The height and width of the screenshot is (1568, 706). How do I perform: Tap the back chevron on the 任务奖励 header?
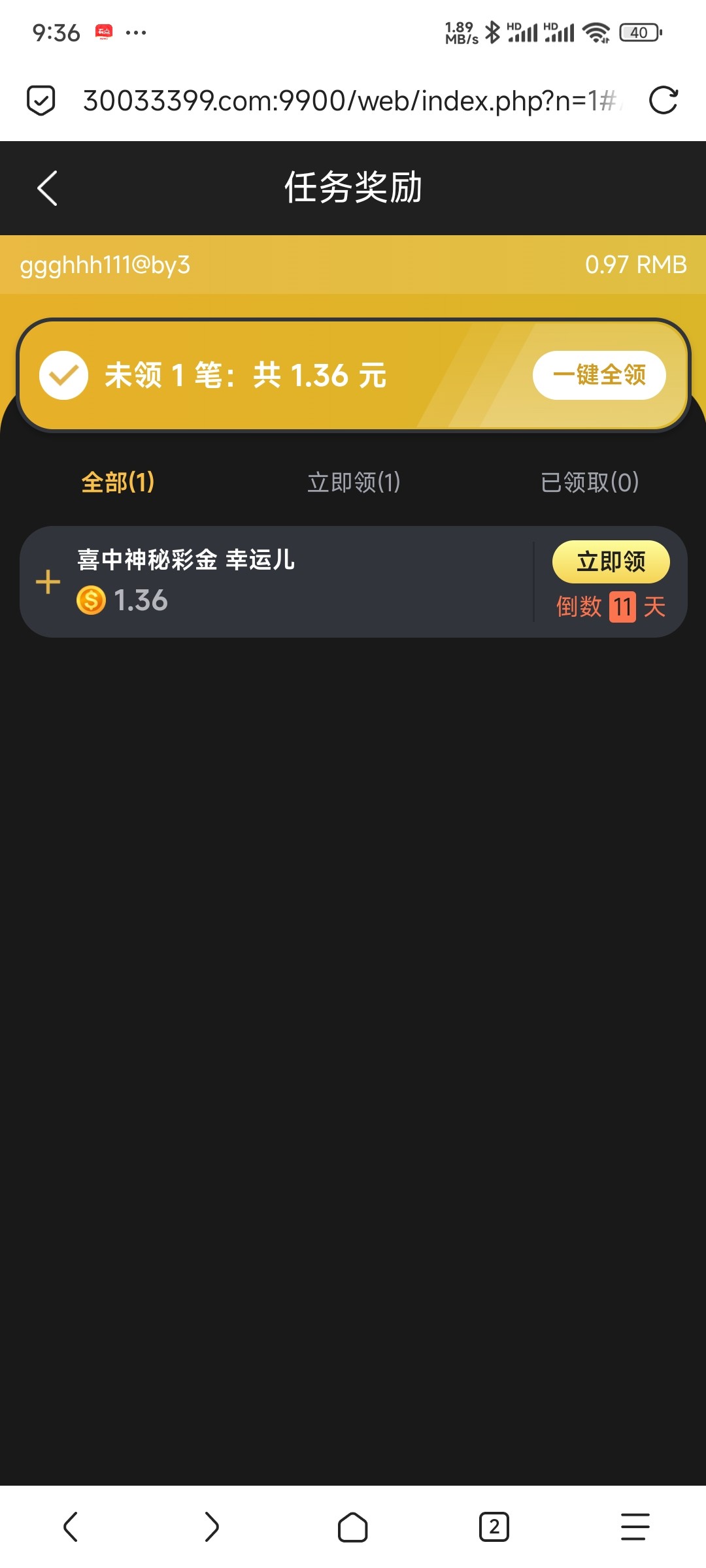point(46,188)
